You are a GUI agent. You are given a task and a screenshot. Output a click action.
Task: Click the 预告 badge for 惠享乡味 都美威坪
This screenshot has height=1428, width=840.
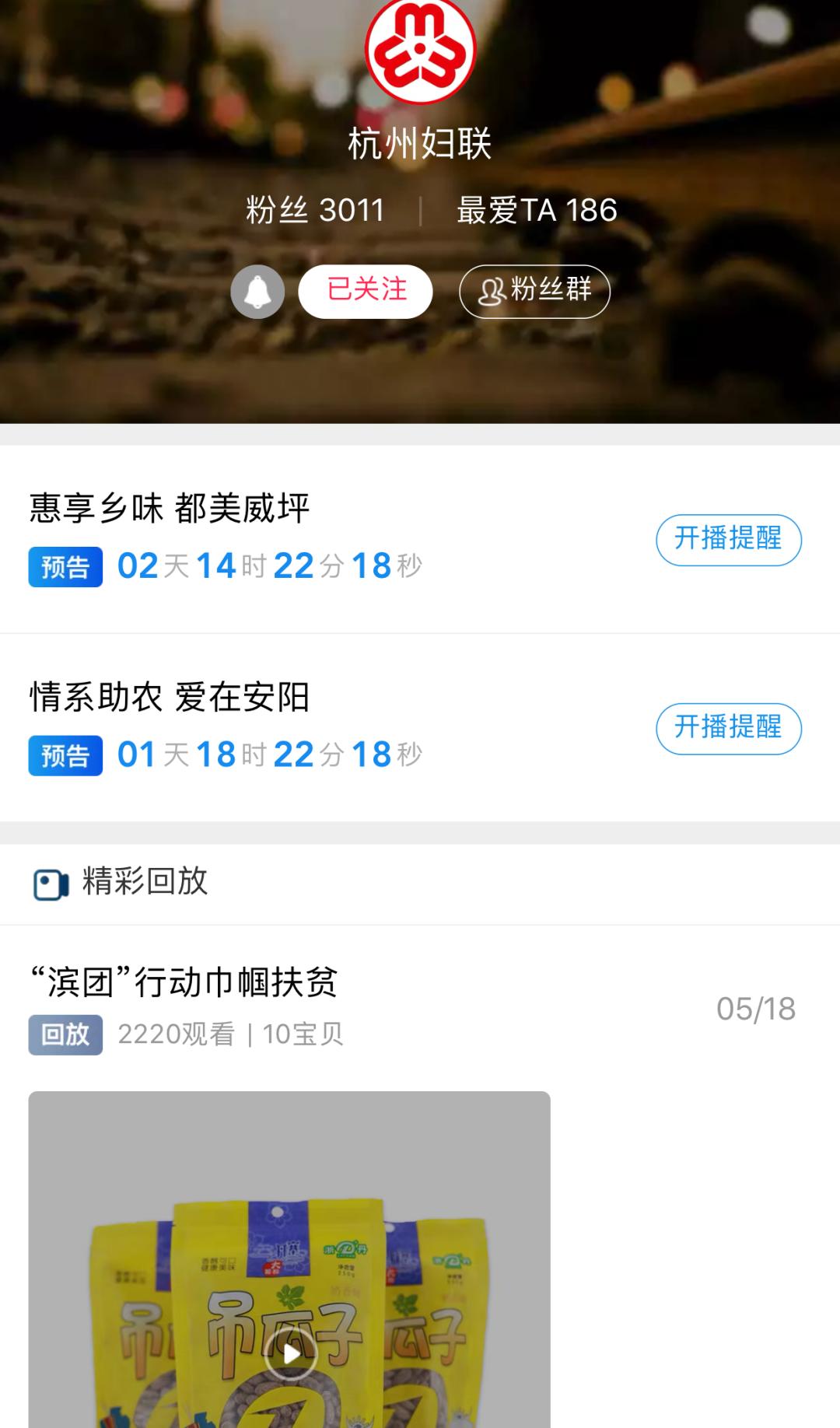(65, 567)
